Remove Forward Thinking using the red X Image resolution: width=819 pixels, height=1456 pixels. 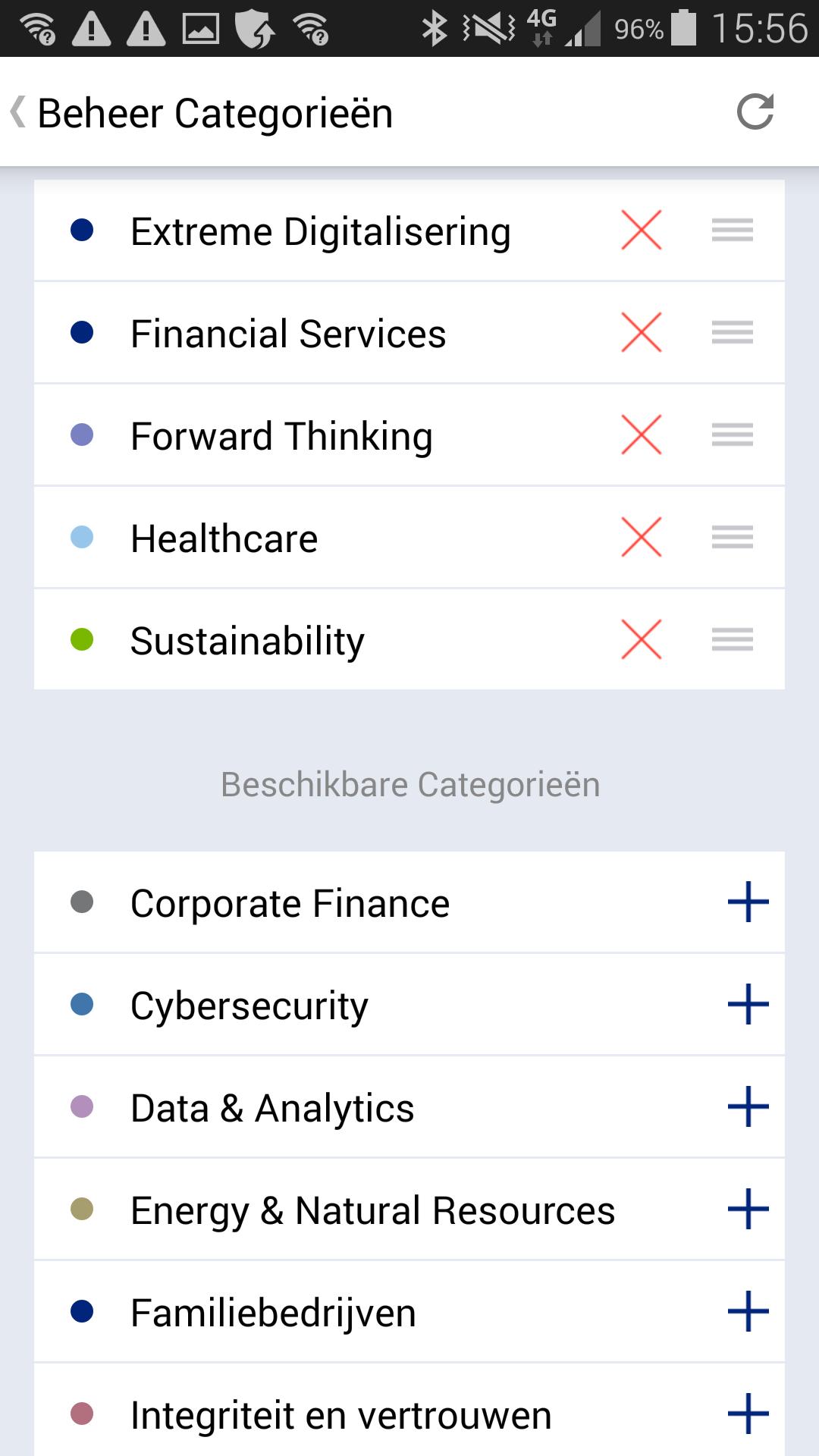641,435
